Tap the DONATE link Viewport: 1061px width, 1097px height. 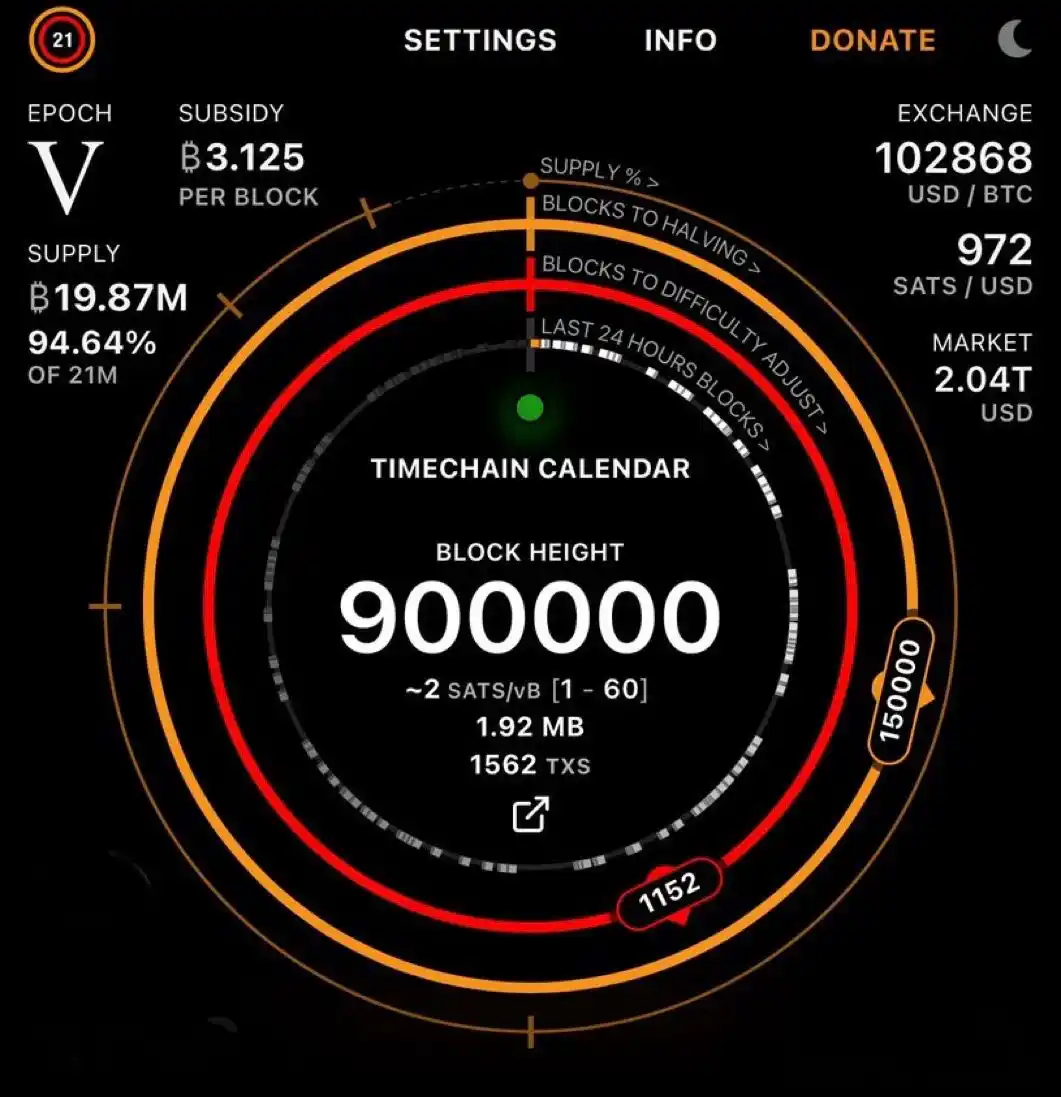click(872, 40)
